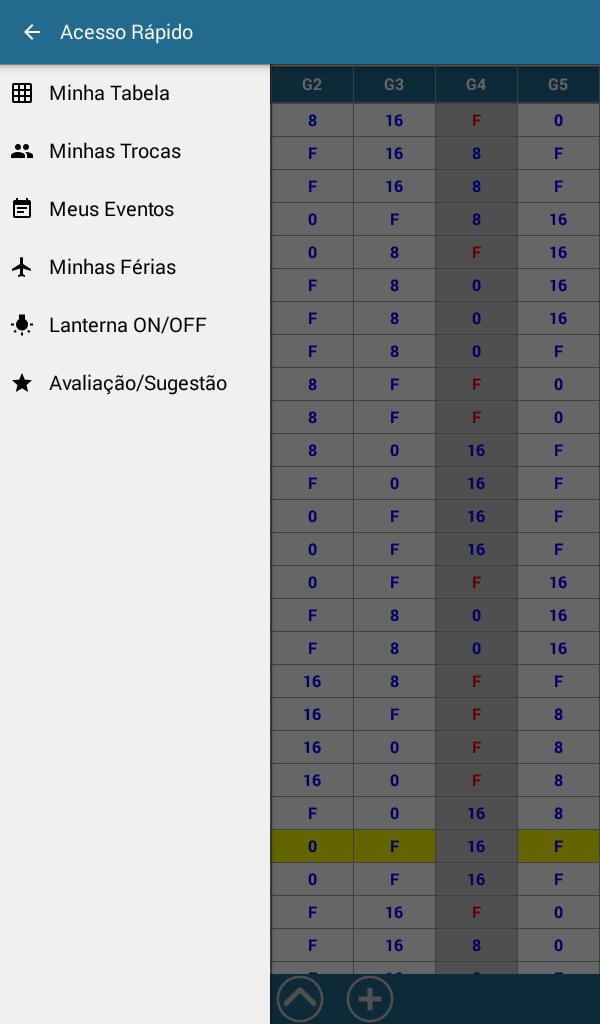Viewport: 600px width, 1024px height.
Task: Tap the plus circle button
Action: click(x=370, y=999)
